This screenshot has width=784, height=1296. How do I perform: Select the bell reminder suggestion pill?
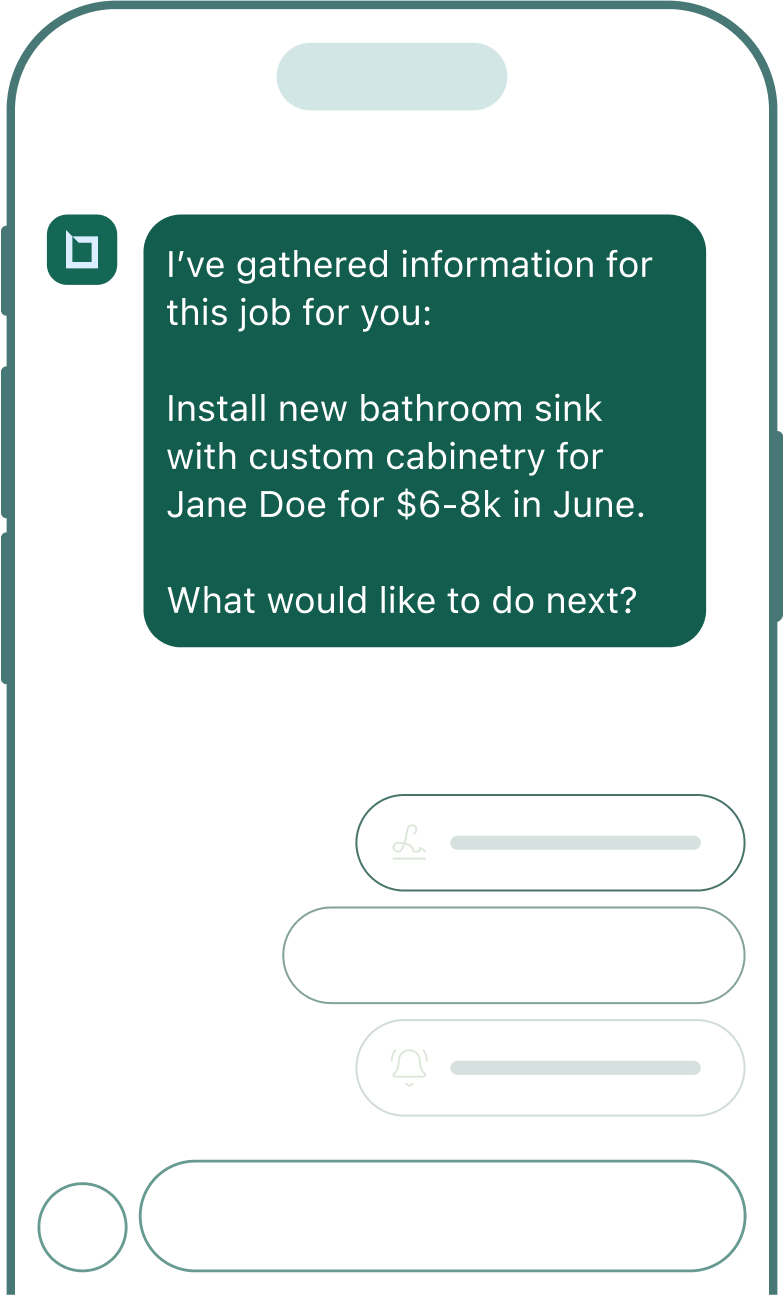coord(550,1067)
